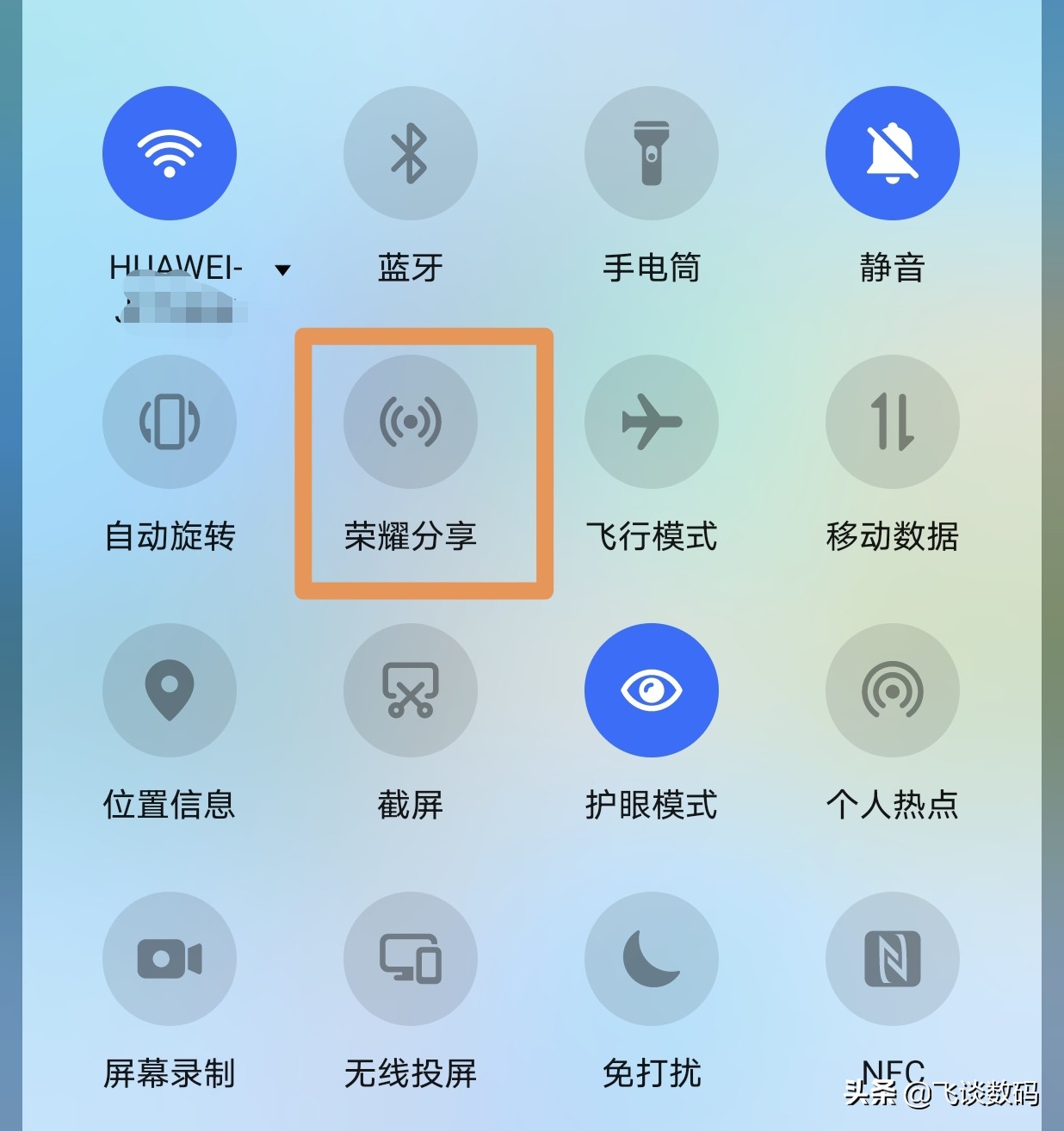This screenshot has height=1131, width=1064.
Task: Activate Honor Share (荣耀分享)
Action: pyautogui.click(x=411, y=422)
